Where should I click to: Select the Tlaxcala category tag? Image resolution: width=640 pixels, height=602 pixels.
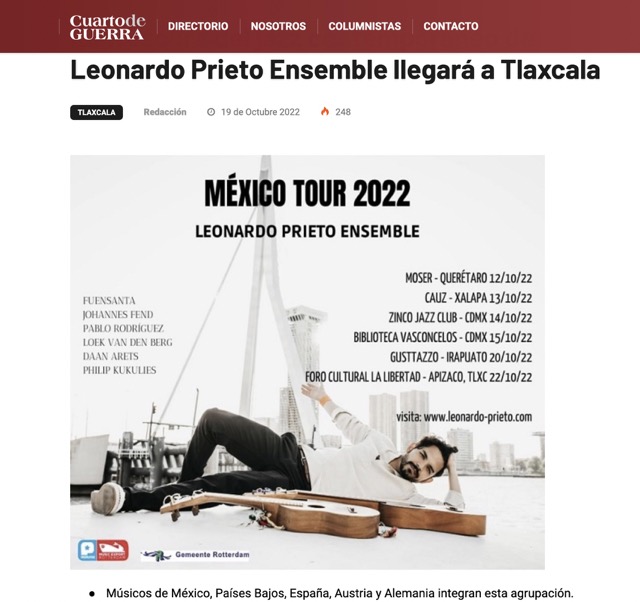click(x=96, y=113)
